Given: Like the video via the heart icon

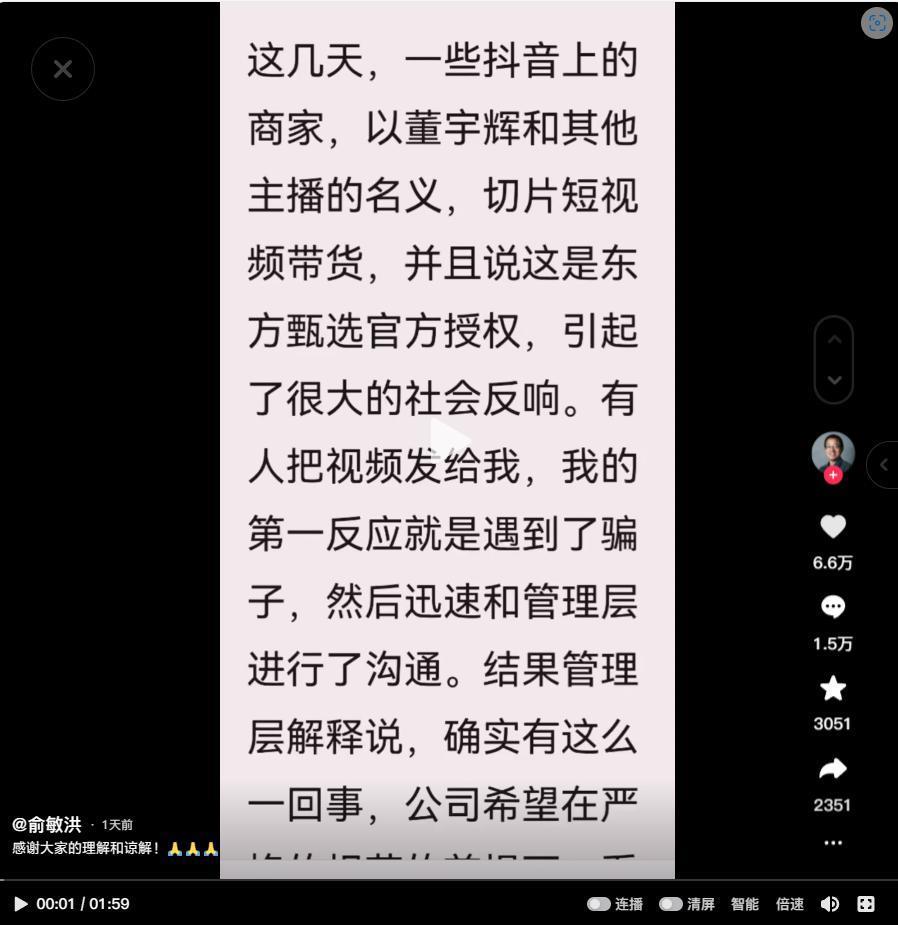Looking at the screenshot, I should tap(833, 526).
